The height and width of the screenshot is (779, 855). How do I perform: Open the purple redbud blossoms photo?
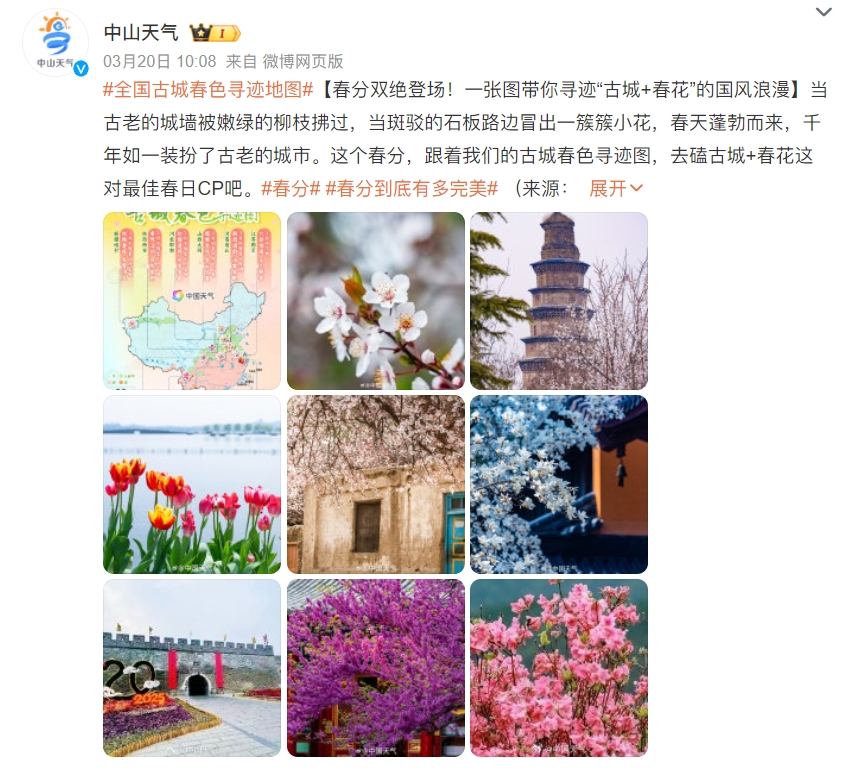coord(376,668)
